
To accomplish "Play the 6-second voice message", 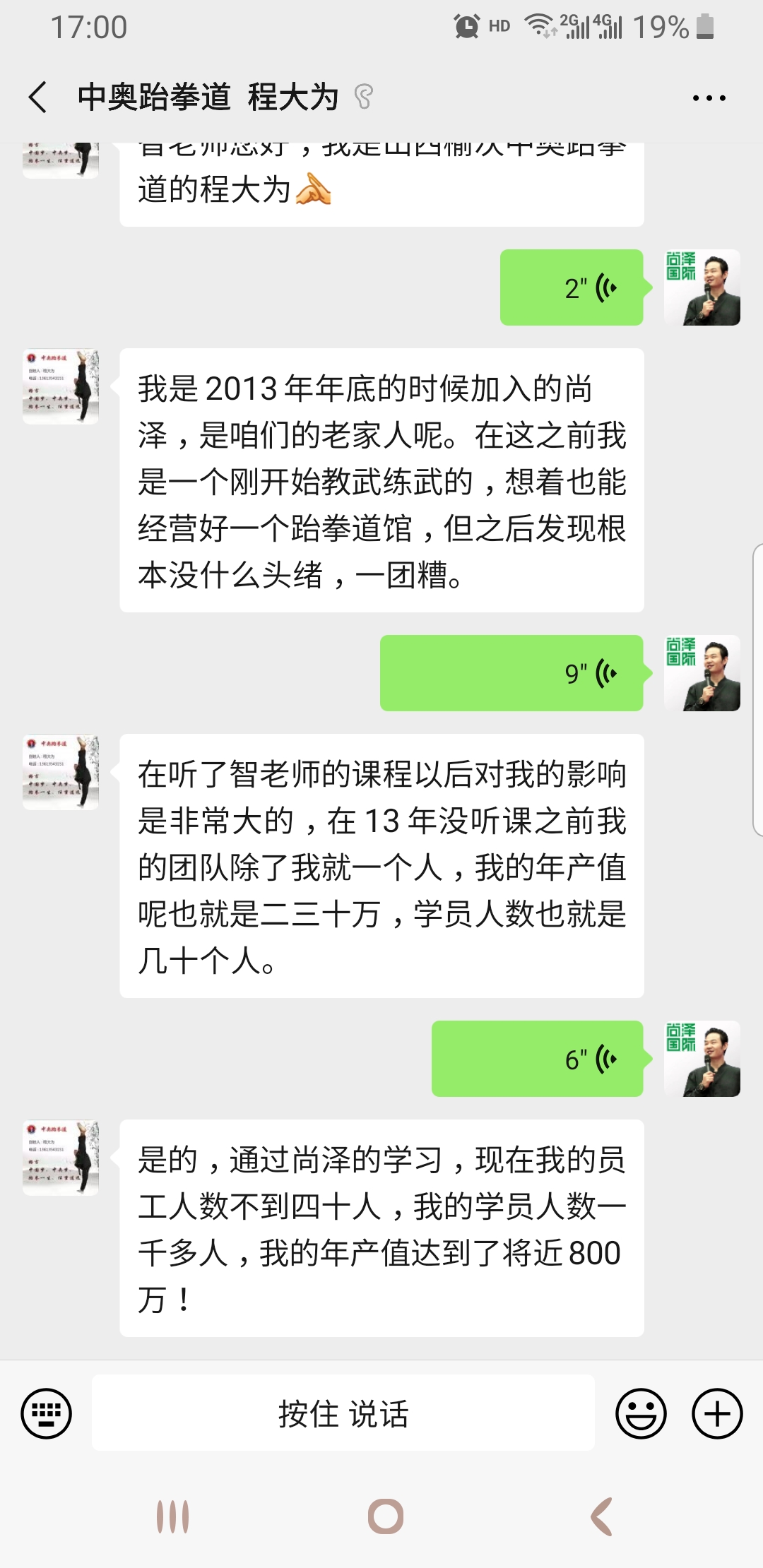I will 538,1059.
